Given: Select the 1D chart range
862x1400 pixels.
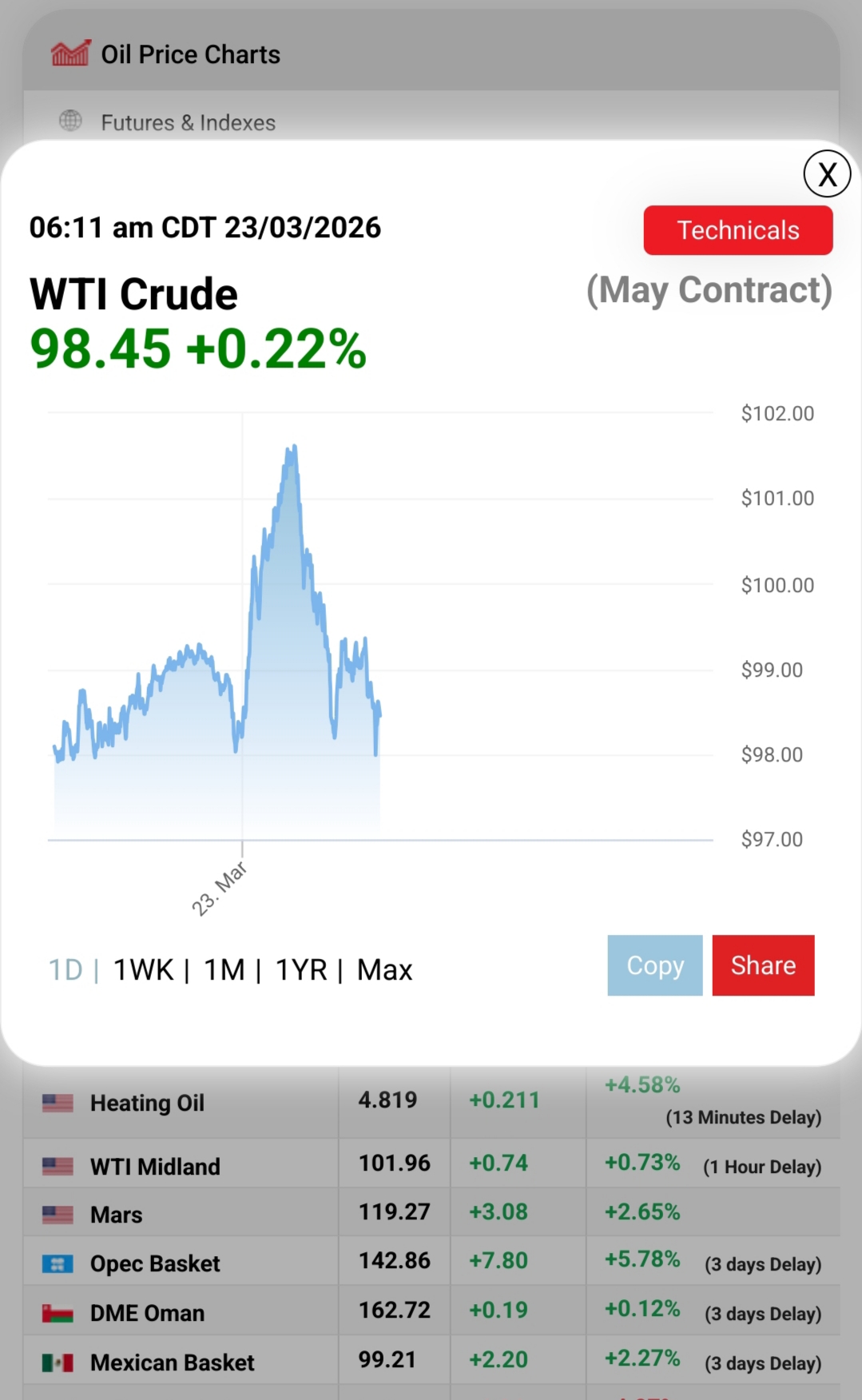Looking at the screenshot, I should (x=66, y=969).
